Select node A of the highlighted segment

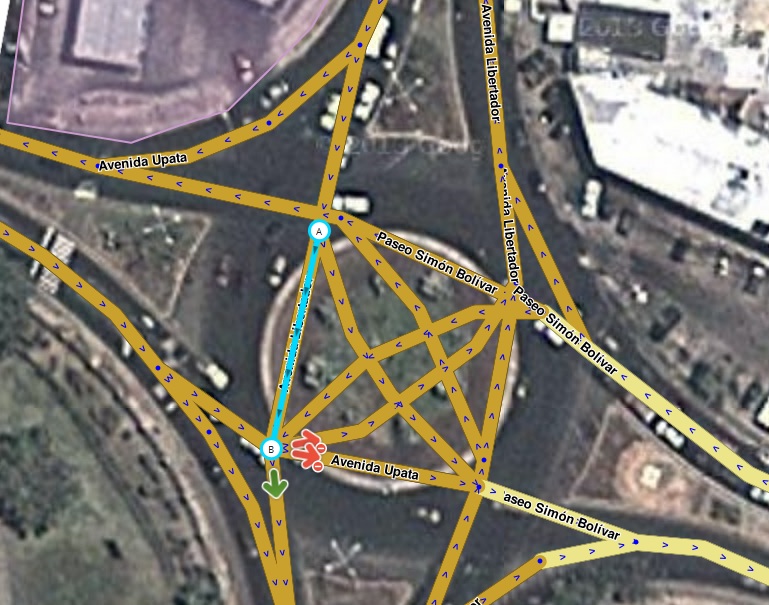click(x=319, y=232)
